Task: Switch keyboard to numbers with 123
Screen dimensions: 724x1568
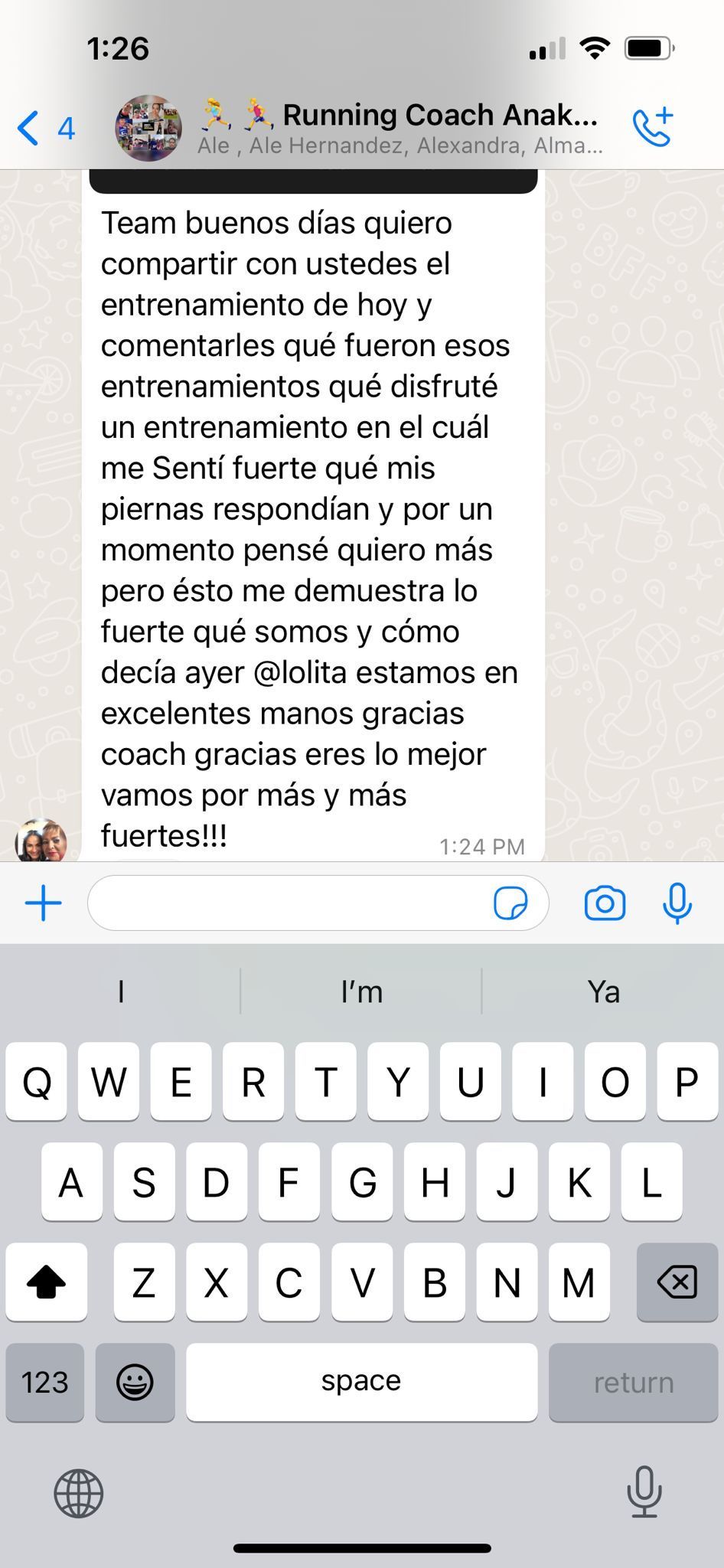Action: [x=44, y=1383]
